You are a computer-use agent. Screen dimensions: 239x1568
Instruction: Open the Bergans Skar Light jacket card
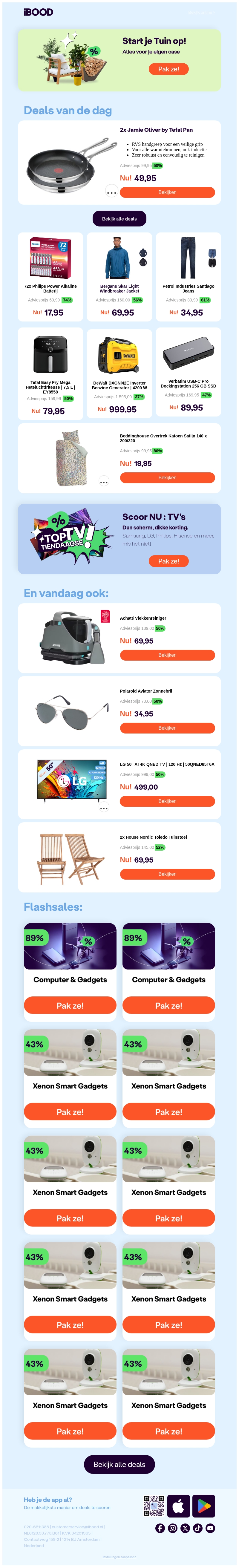[119, 277]
